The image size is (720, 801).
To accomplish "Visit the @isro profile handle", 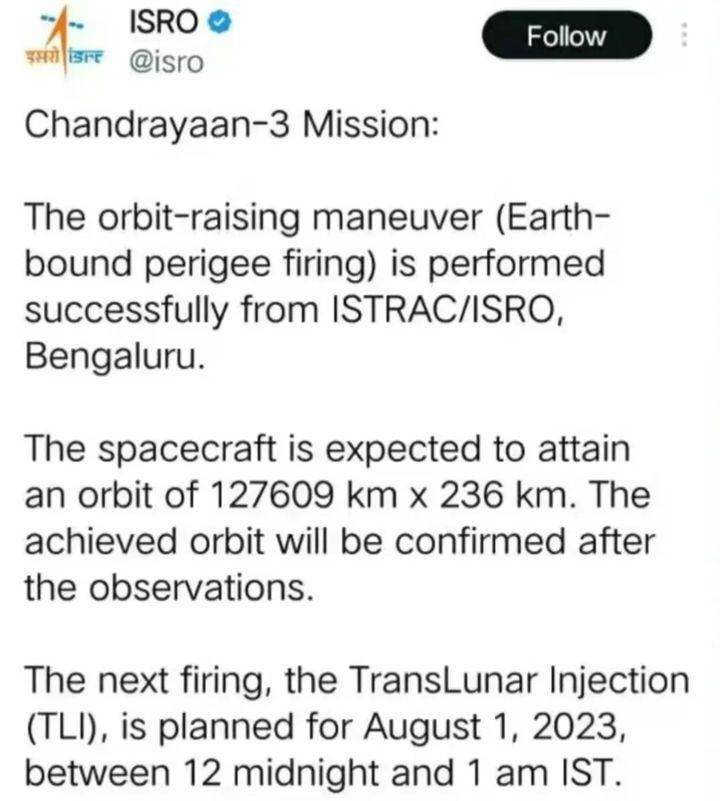I will point(165,62).
